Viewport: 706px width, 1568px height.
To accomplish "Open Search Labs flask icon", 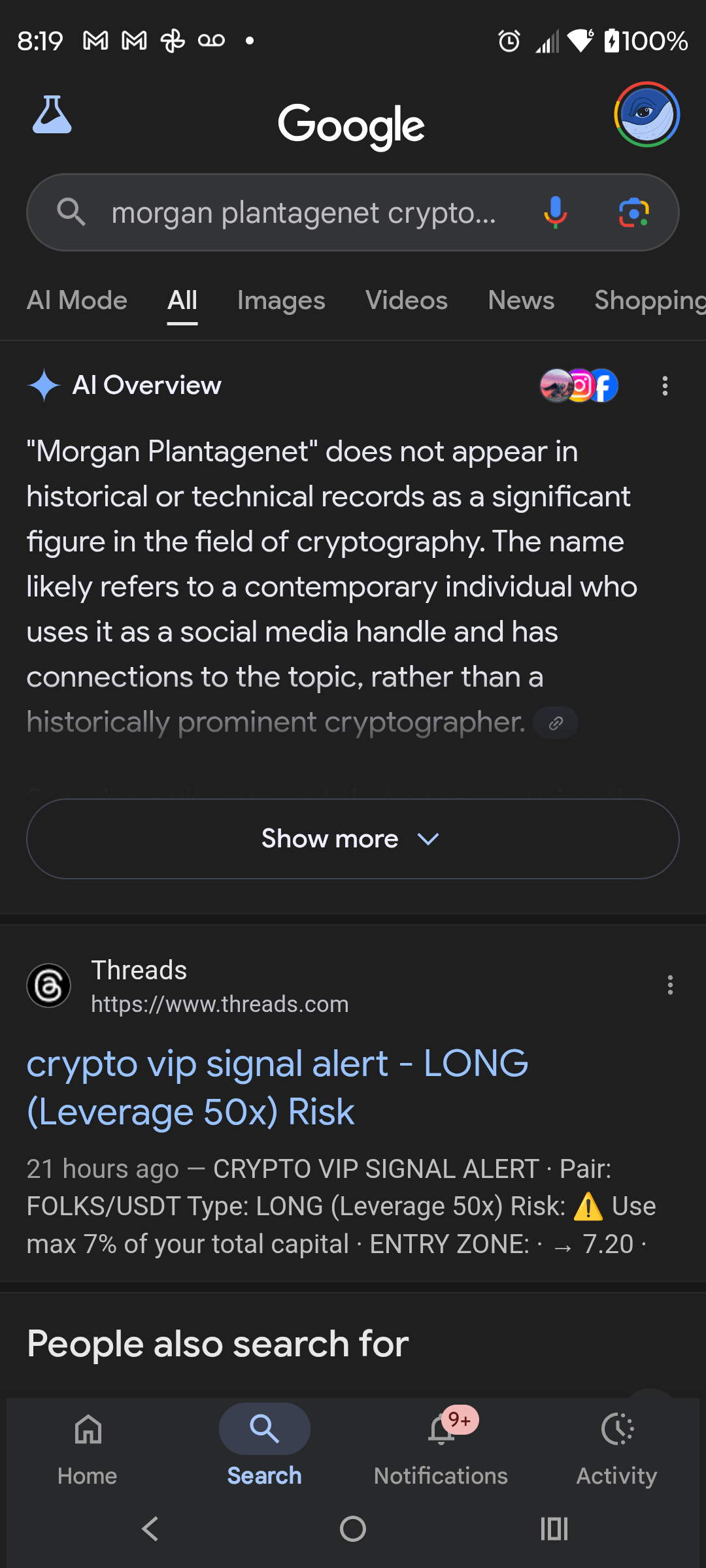I will pos(52,121).
